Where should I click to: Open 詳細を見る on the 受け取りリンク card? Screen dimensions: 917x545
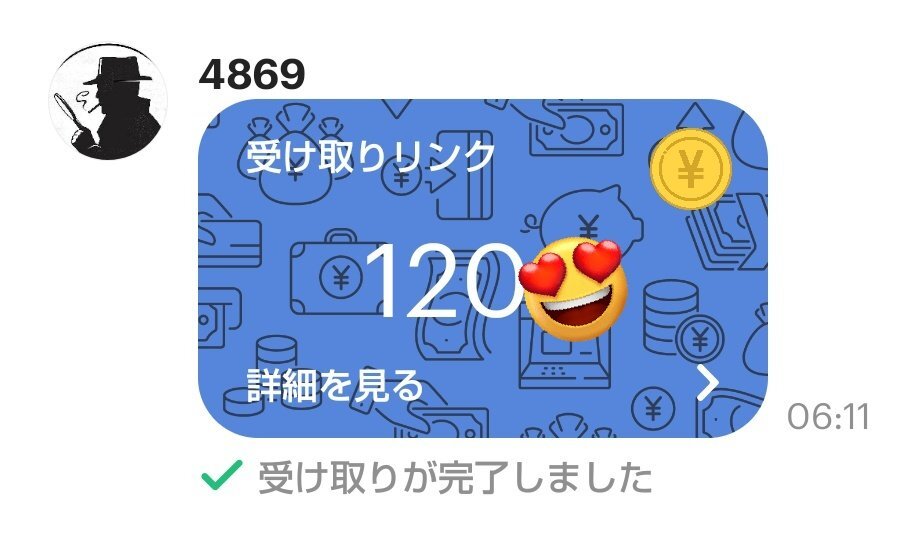click(334, 385)
